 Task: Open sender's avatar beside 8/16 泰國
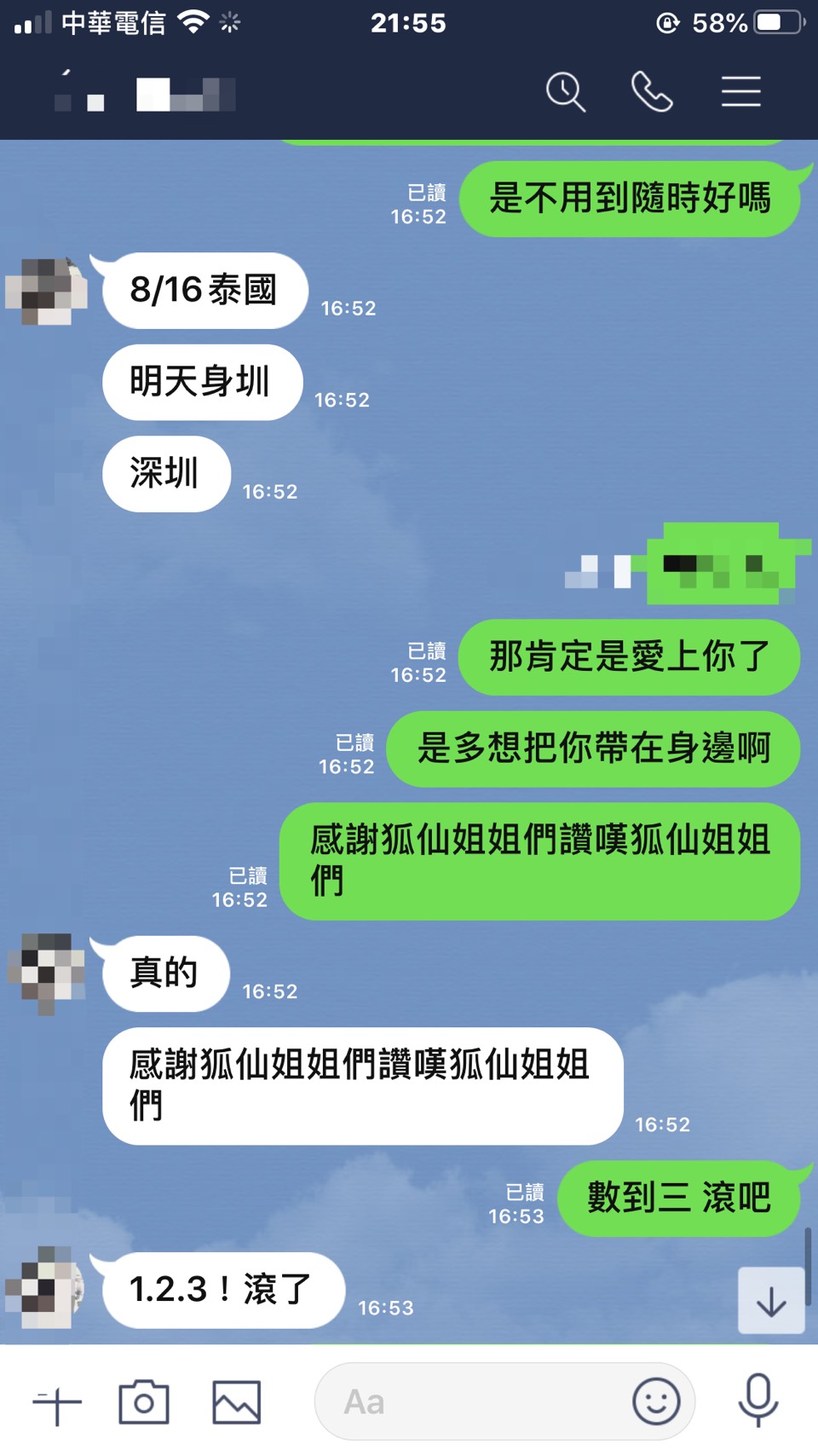[47, 292]
